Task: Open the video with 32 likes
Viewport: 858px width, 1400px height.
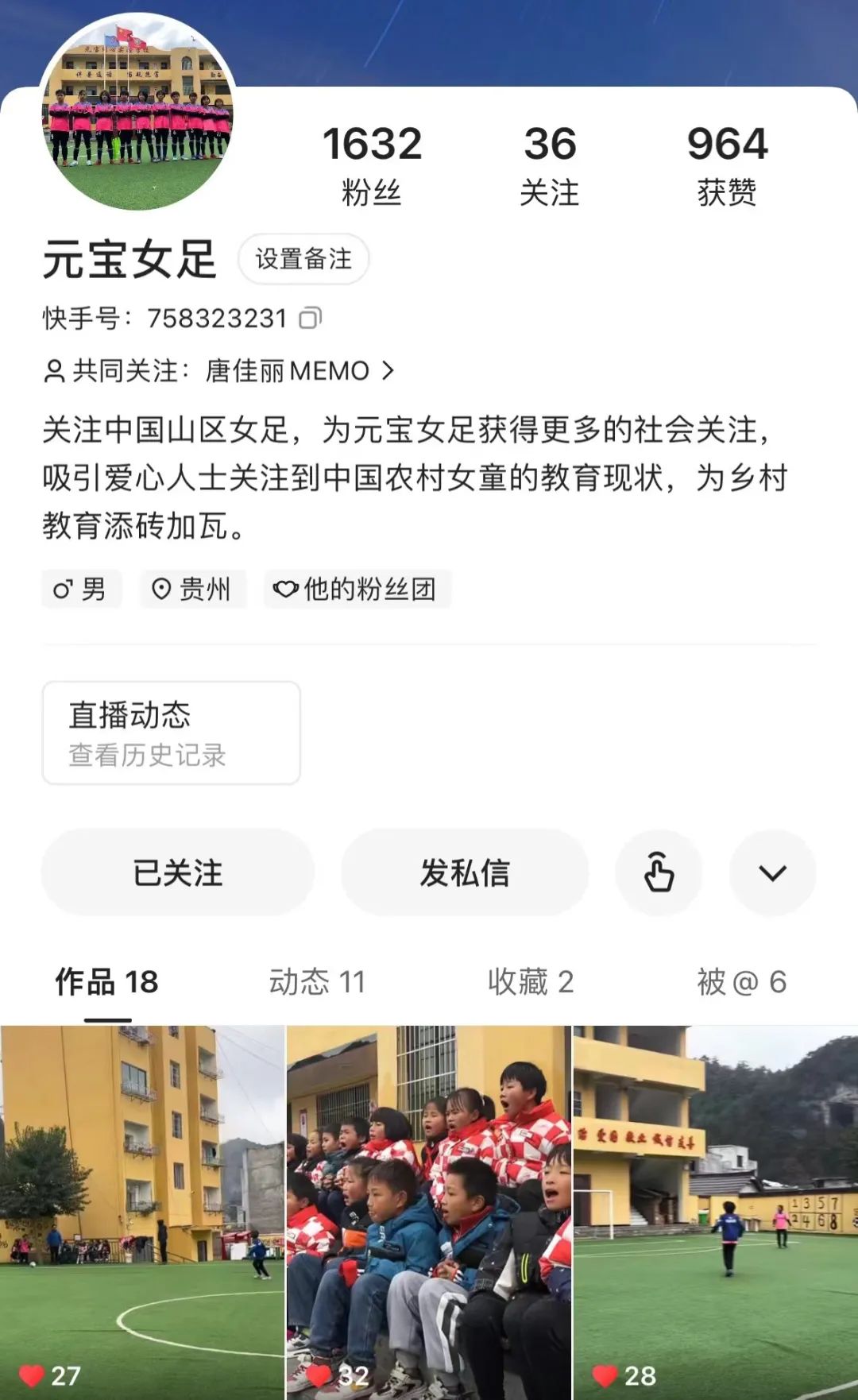Action: point(428,1212)
